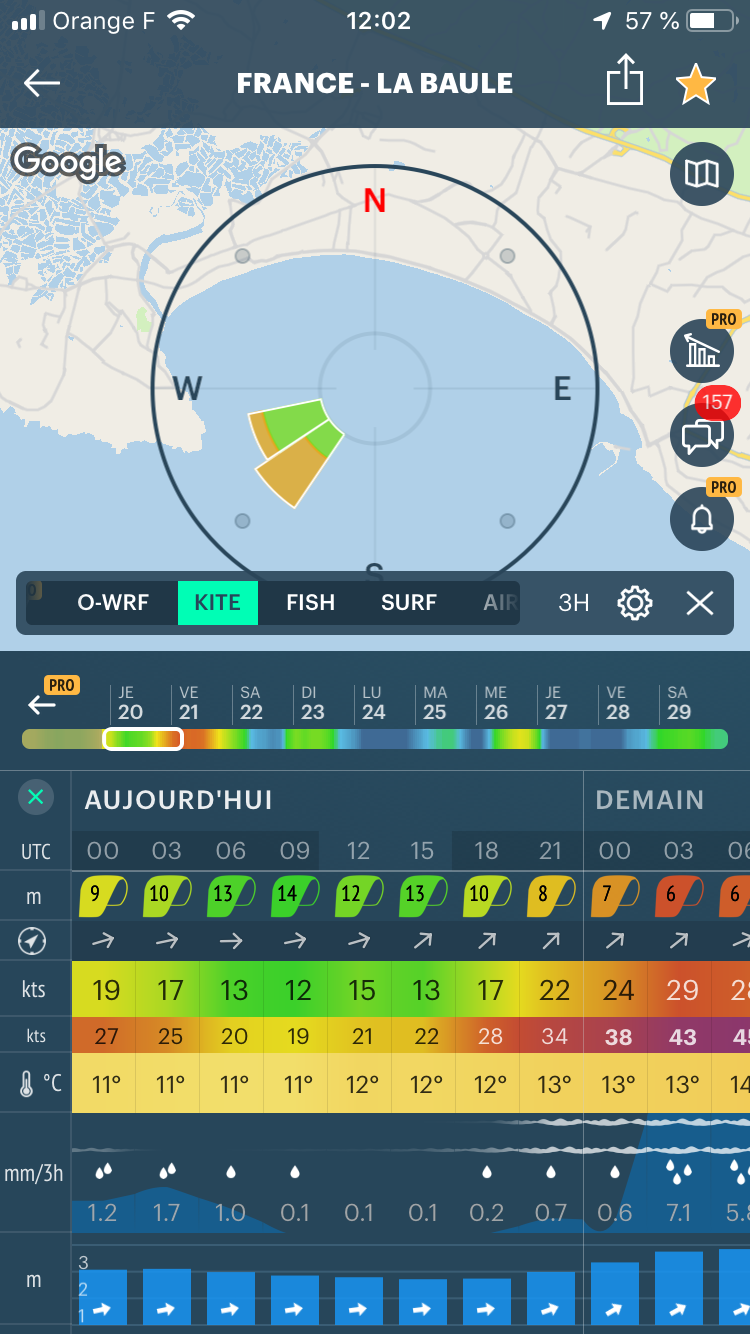Viewport: 750px width, 1334px height.
Task: Open the map layers button
Action: click(701, 174)
